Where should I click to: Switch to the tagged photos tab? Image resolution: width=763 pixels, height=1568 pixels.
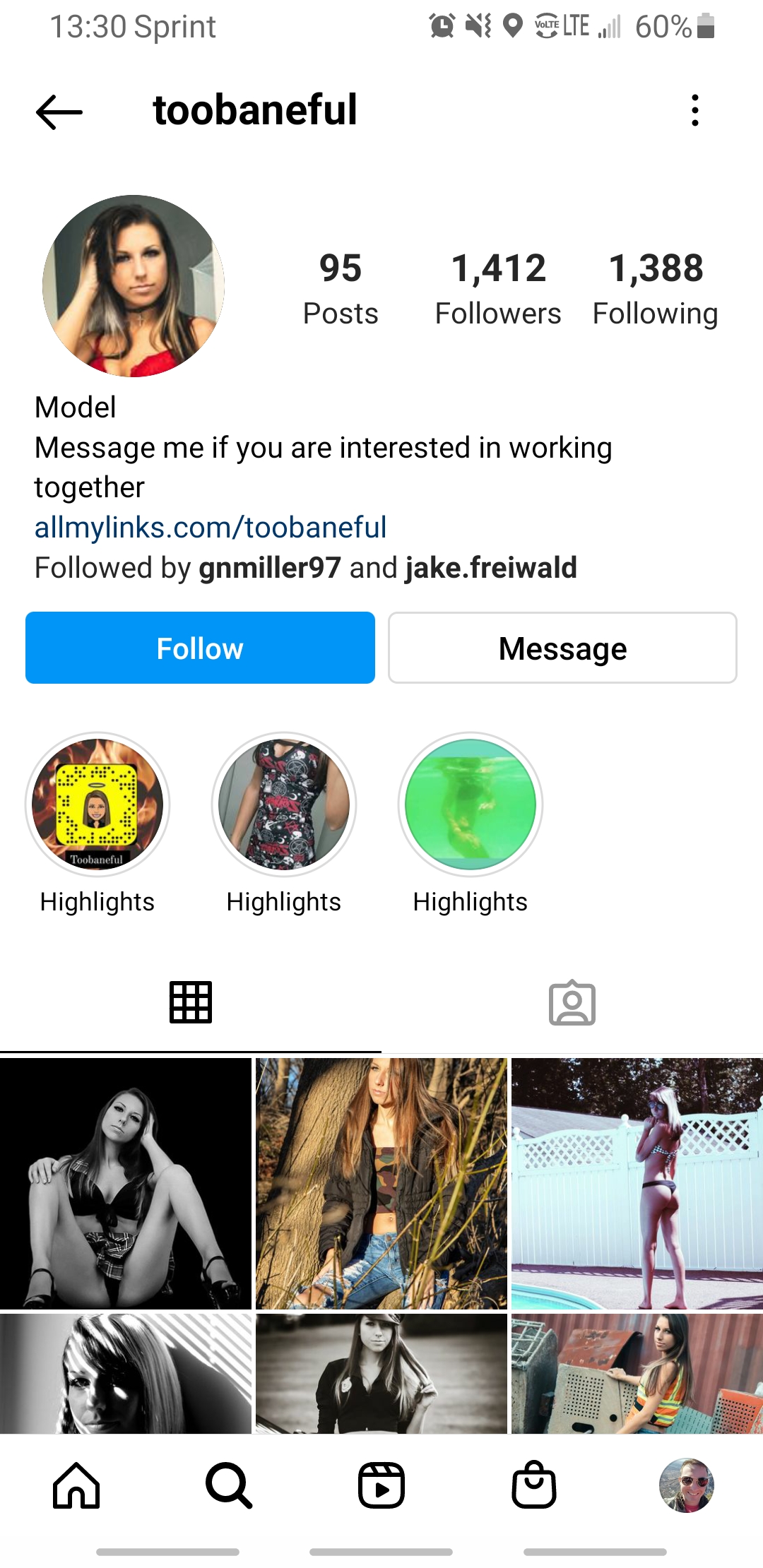pos(572,1002)
